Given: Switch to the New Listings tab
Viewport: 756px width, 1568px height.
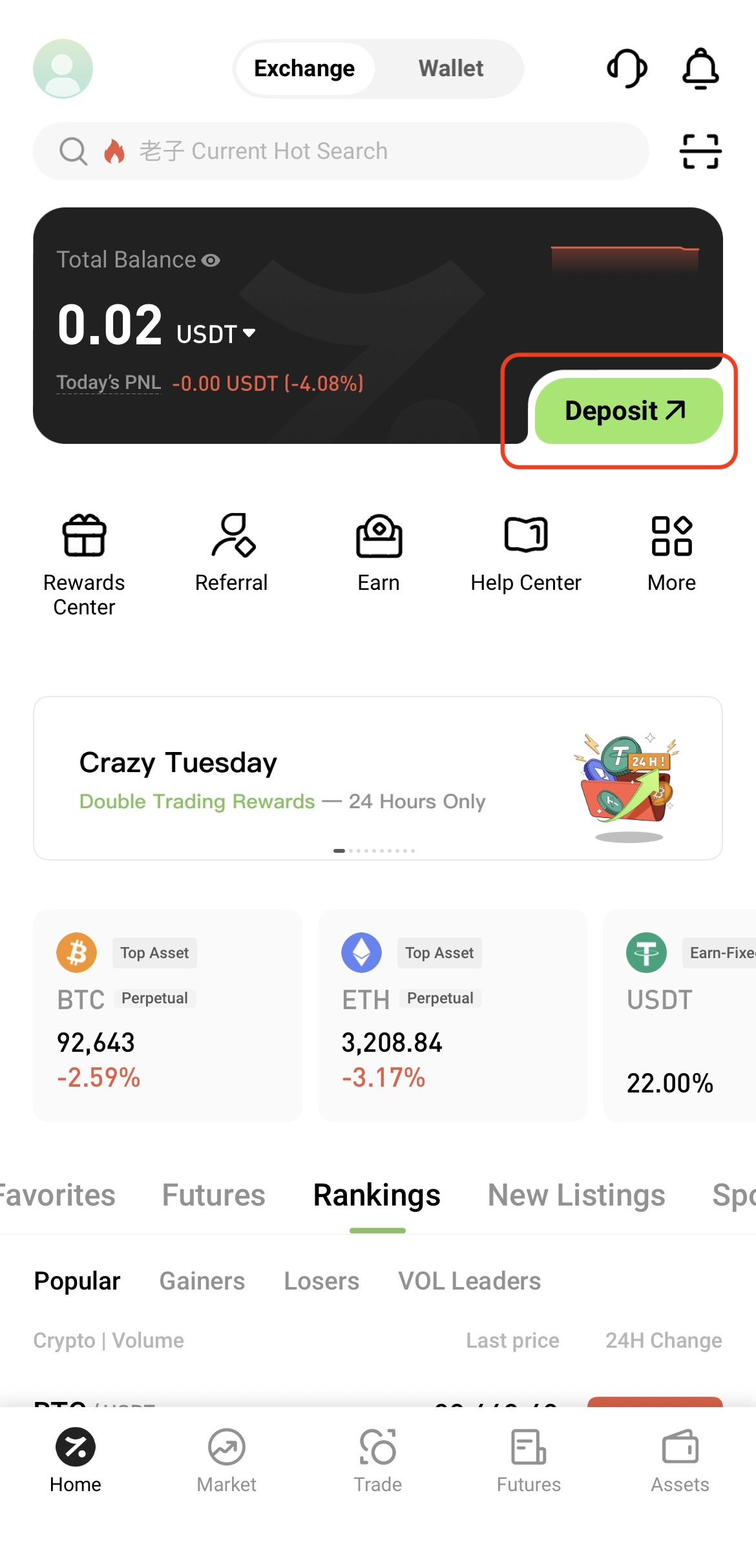Looking at the screenshot, I should (576, 1195).
